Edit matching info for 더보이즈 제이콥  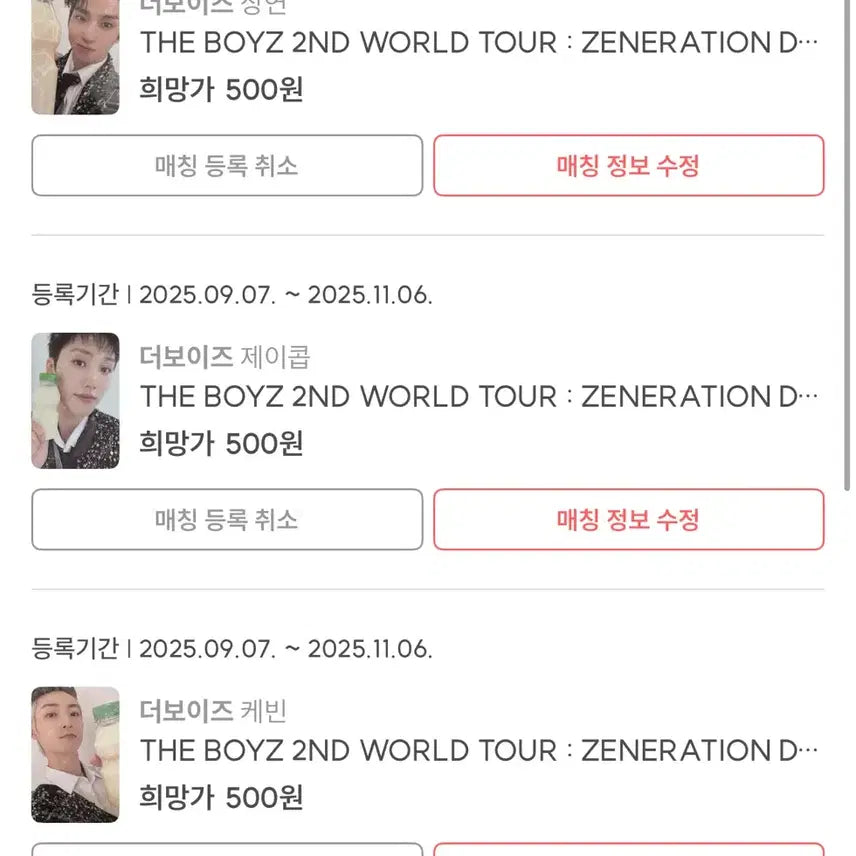tap(628, 519)
